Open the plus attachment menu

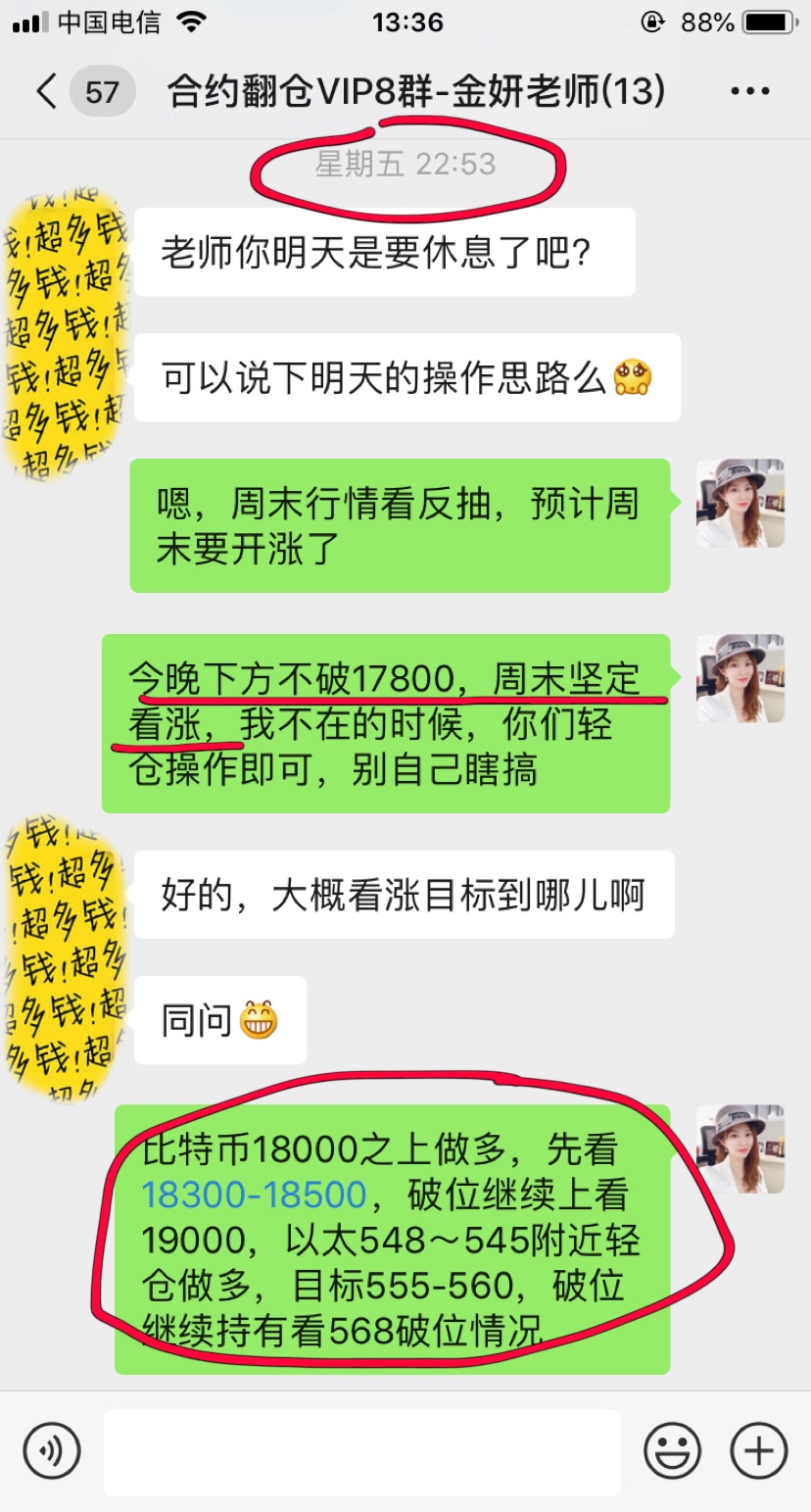[x=759, y=1451]
